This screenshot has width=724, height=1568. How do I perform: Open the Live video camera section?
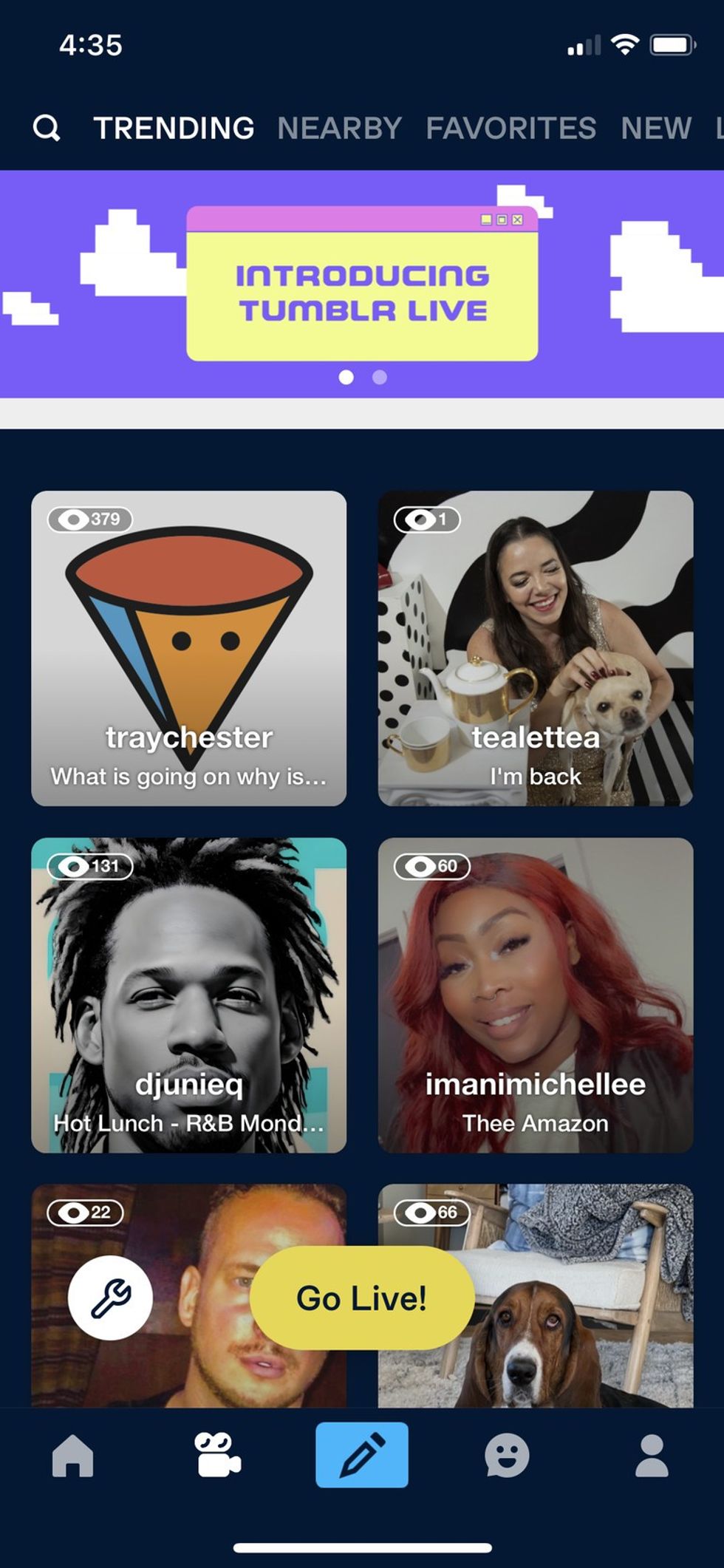coord(217,1451)
